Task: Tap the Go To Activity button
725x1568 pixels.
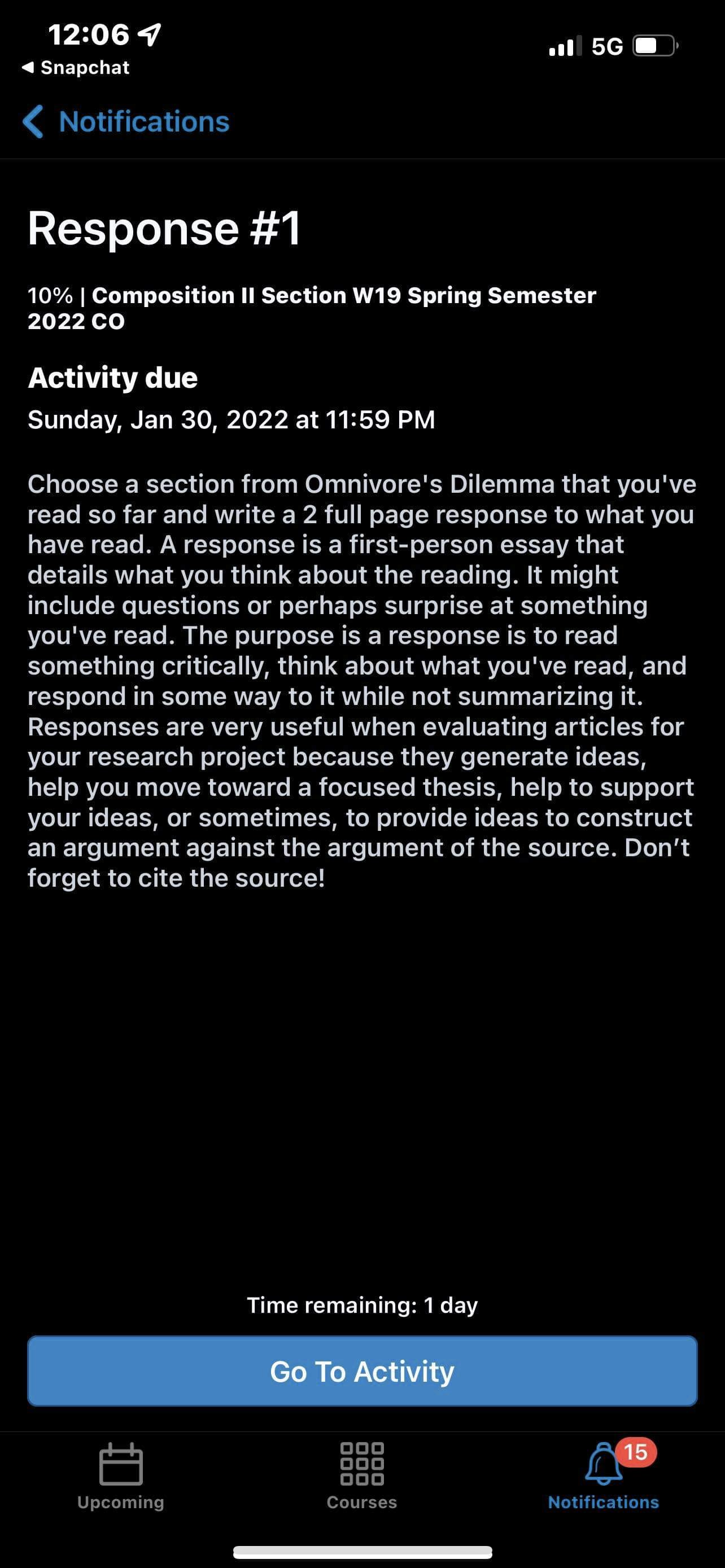Action: click(362, 1372)
